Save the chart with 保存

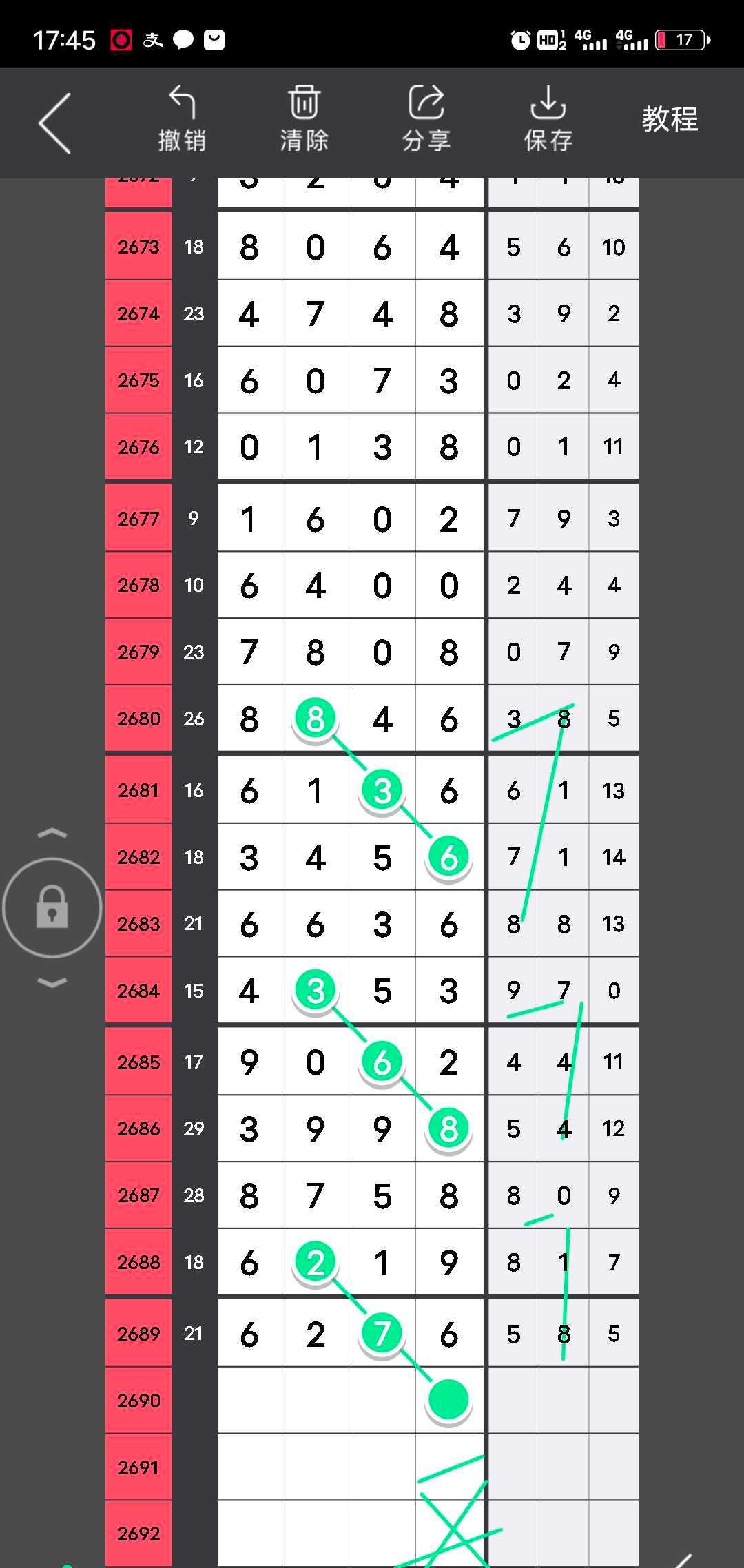548,119
